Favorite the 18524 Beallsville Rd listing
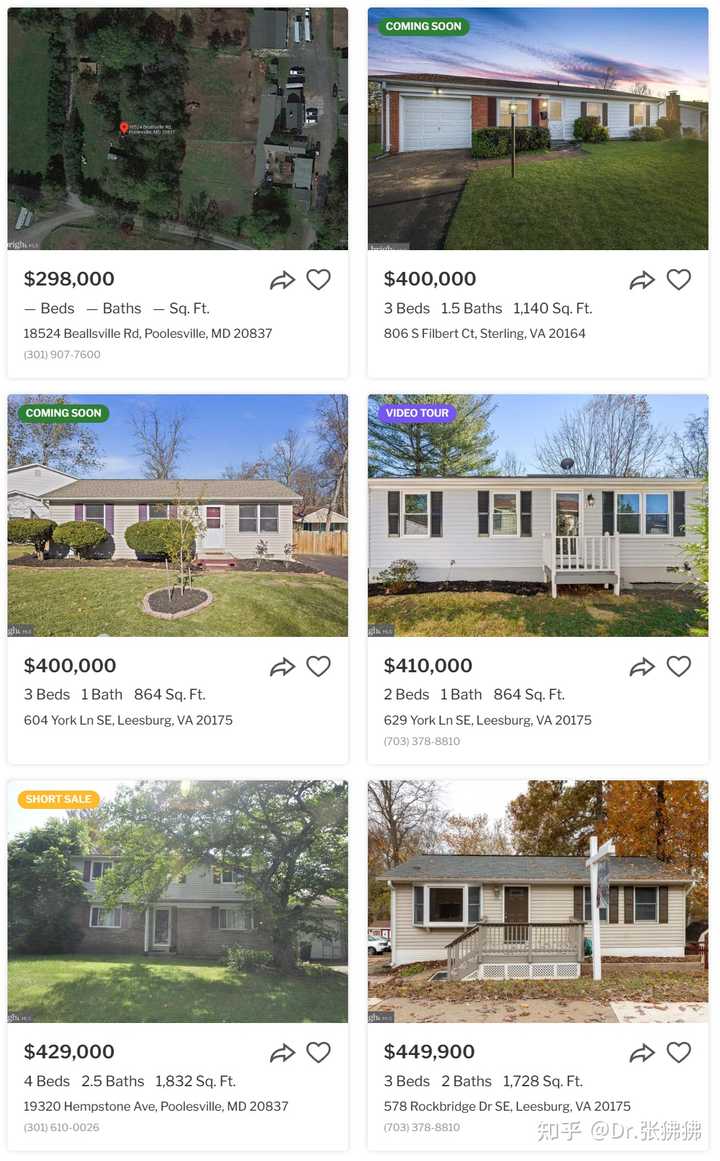 coord(318,280)
